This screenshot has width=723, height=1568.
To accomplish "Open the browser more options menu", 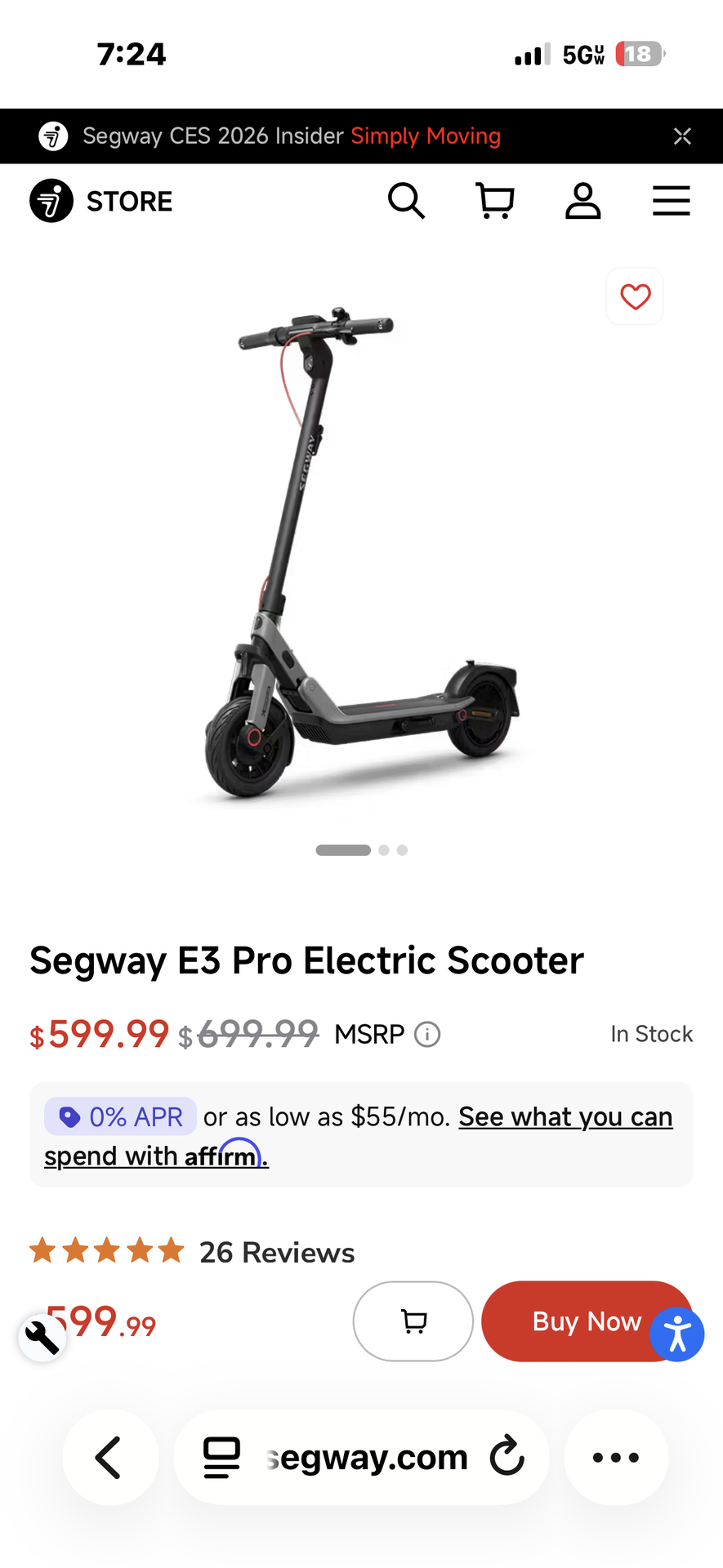I will coord(616,1458).
